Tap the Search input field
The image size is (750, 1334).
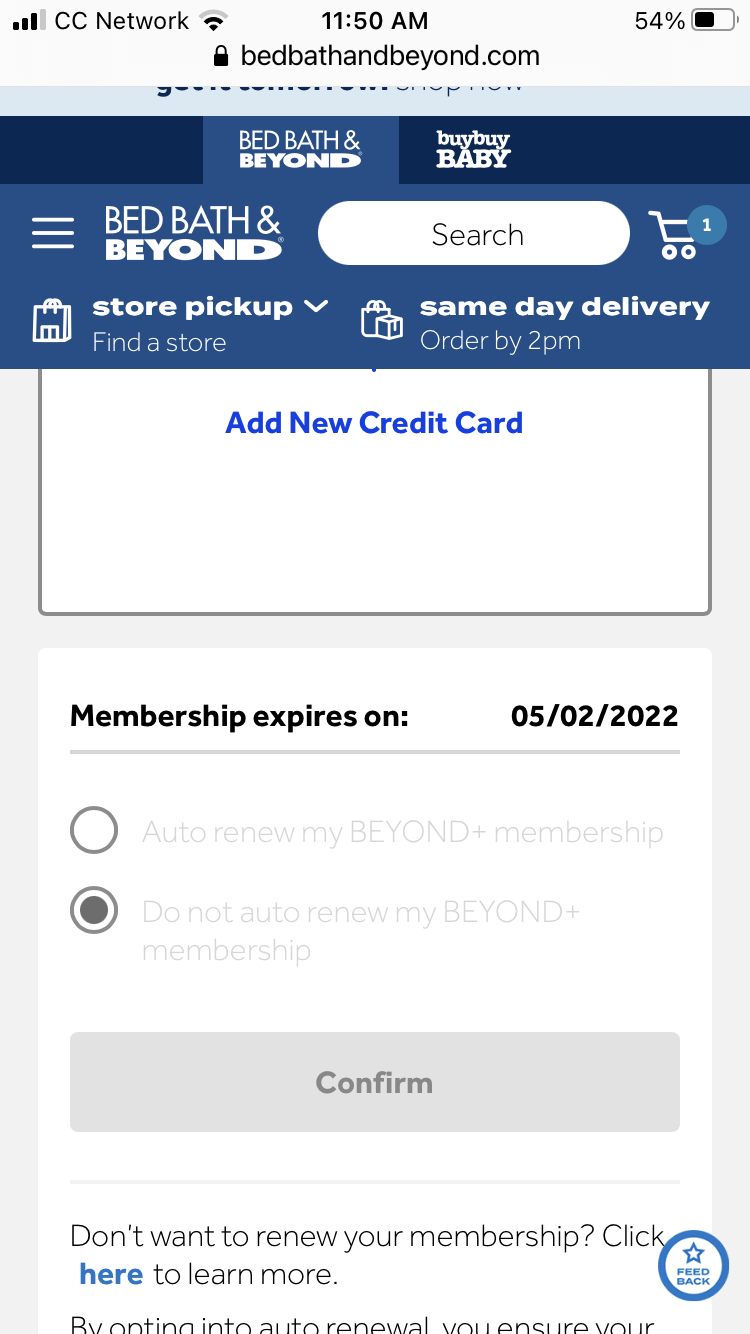473,233
